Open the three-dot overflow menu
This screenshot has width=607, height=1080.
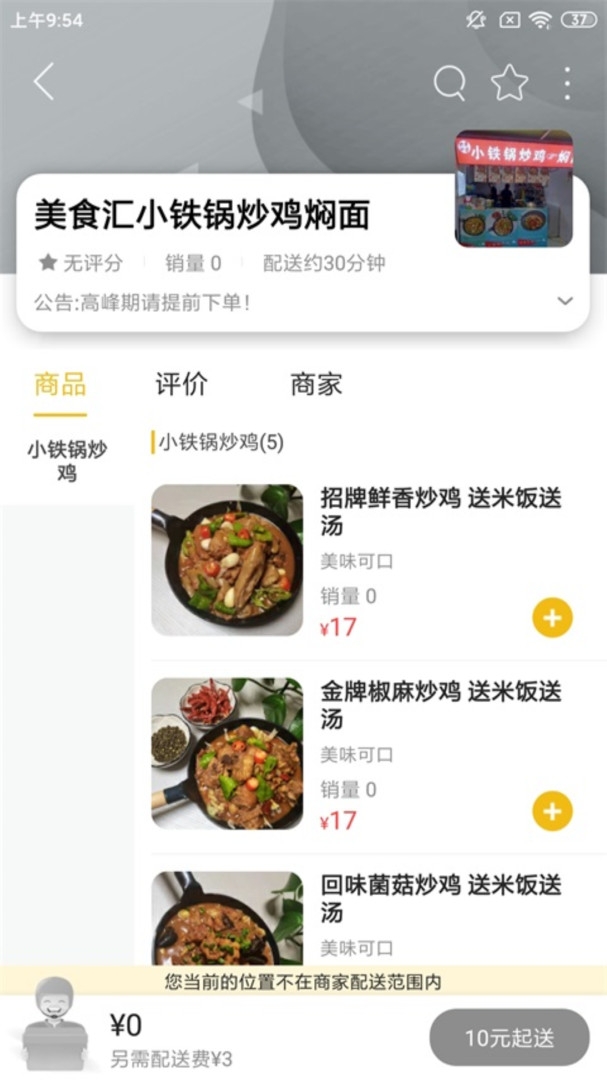click(x=567, y=83)
